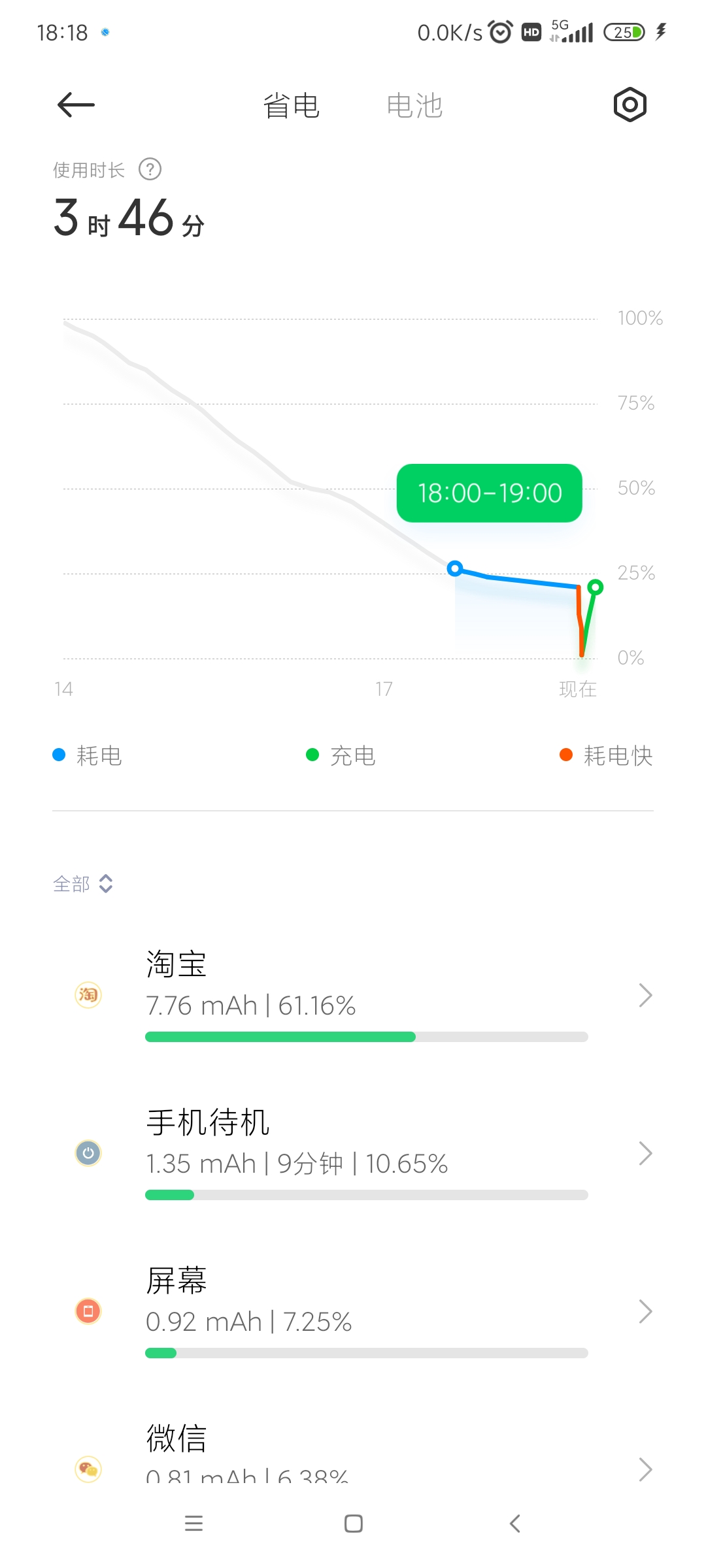The image size is (706, 1568).
Task: Select the 省电 tab
Action: pyautogui.click(x=291, y=106)
